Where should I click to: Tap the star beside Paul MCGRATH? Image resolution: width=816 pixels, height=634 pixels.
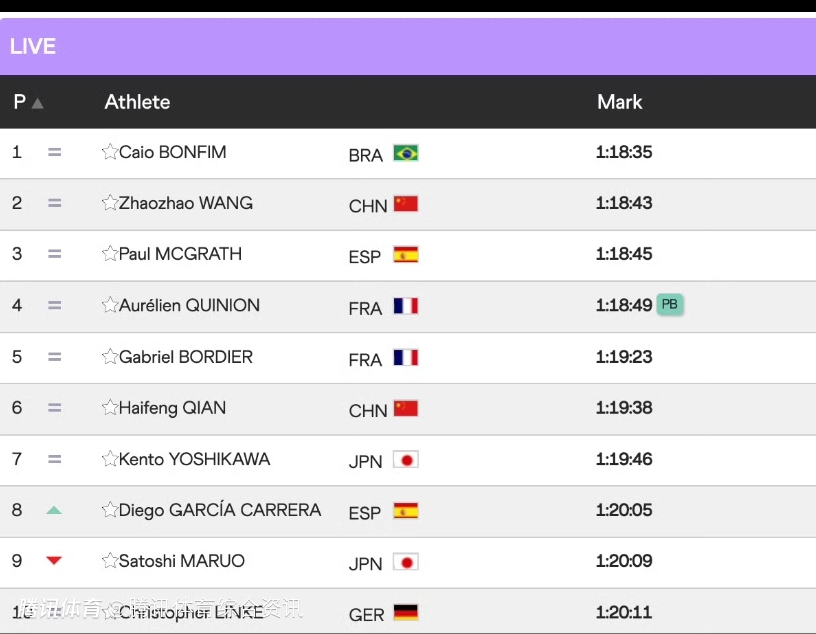[x=110, y=254]
